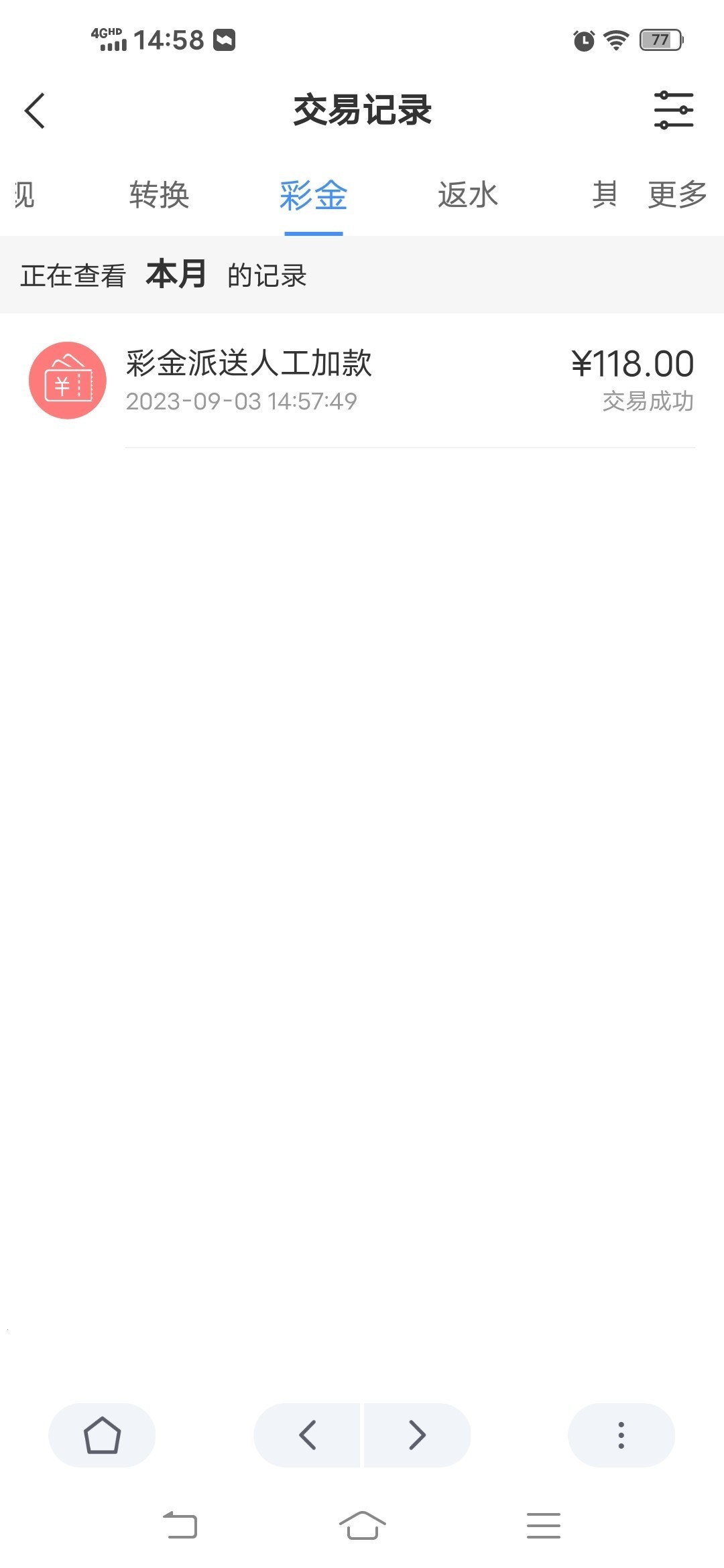Go forward to next browser page

point(417,1435)
